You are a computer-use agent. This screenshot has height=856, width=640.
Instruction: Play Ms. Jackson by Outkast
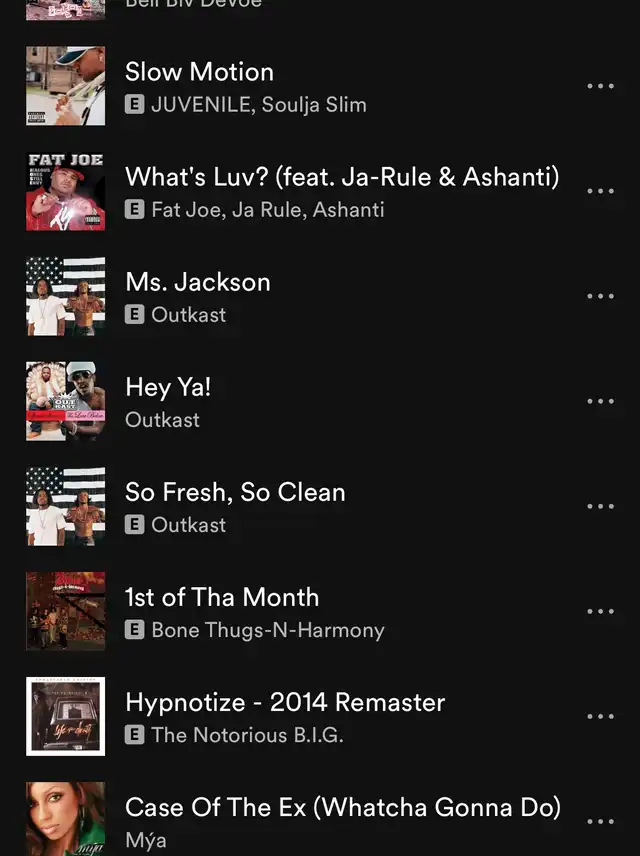point(197,283)
